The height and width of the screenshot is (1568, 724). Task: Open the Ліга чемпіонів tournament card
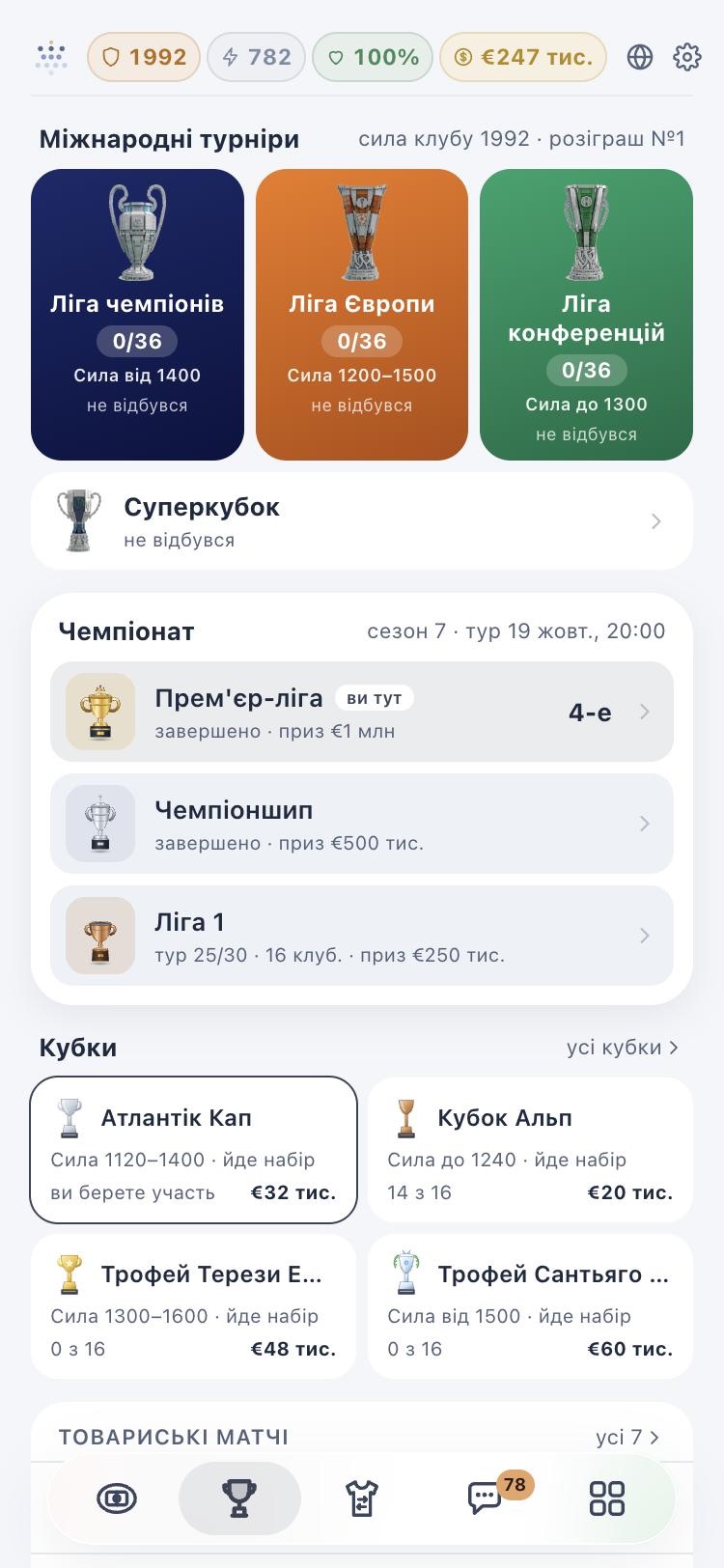pyautogui.click(x=137, y=315)
